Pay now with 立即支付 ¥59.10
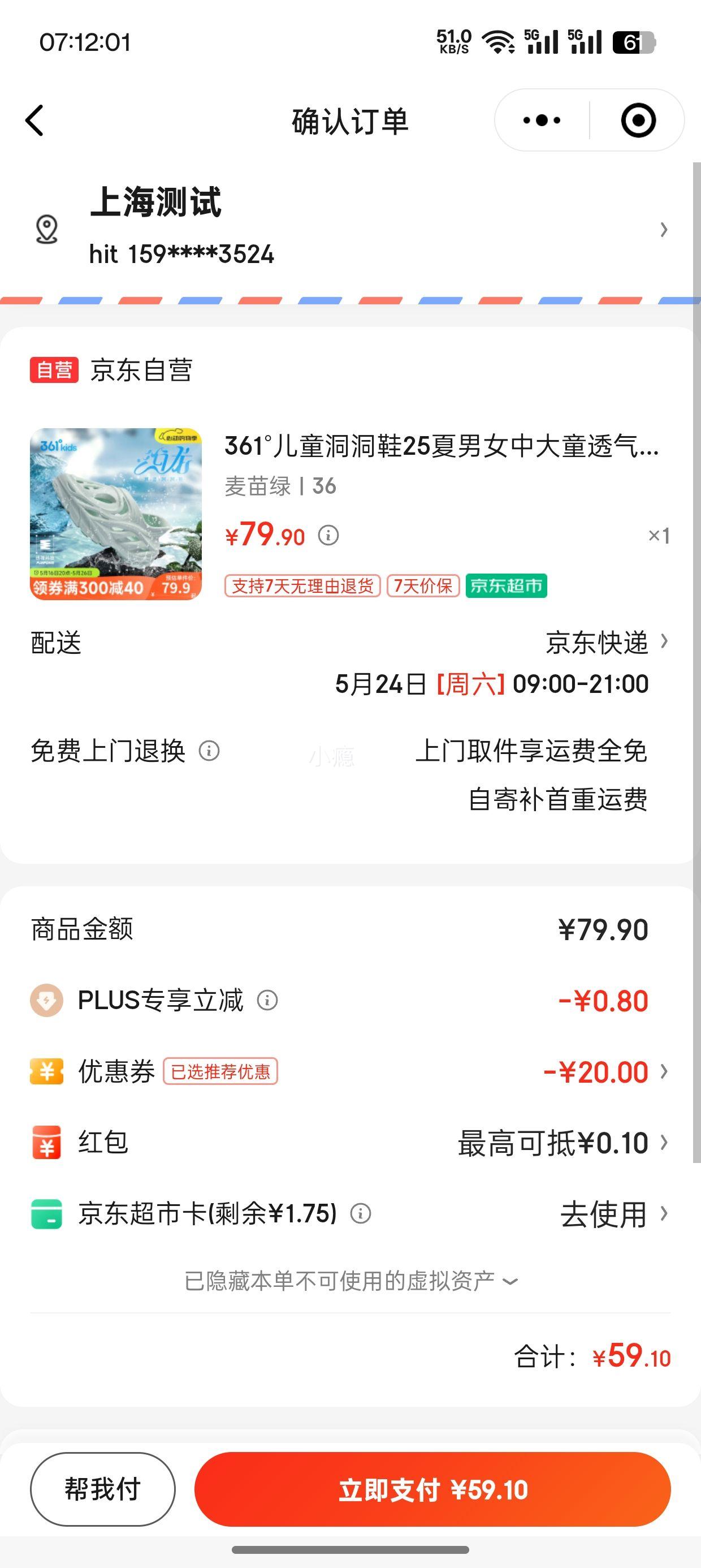701x1568 pixels. click(x=432, y=1489)
